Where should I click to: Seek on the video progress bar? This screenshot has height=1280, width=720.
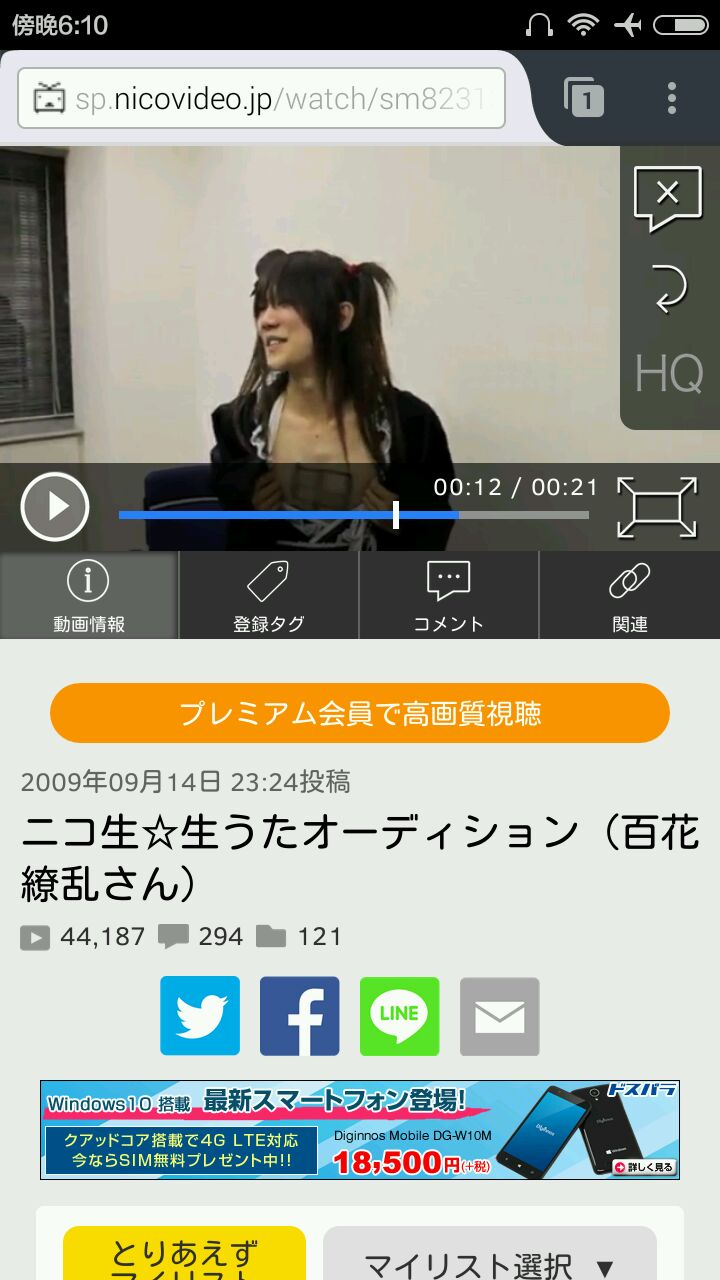353,515
